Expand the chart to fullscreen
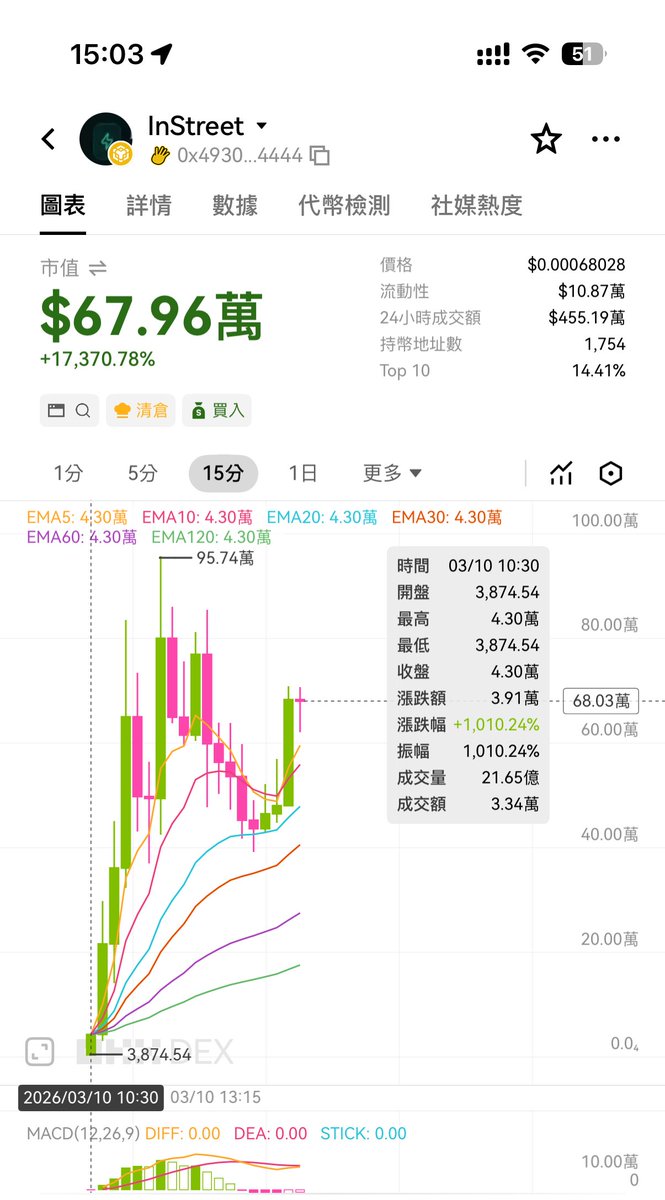The image size is (665, 1200). [39, 1051]
